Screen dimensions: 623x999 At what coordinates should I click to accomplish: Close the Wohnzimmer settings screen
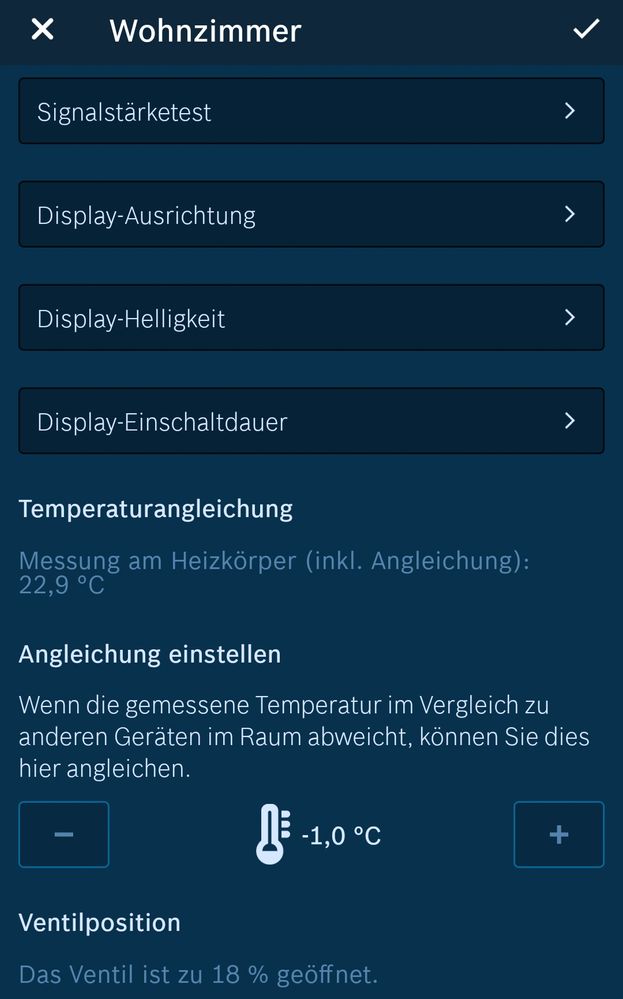tap(42, 30)
